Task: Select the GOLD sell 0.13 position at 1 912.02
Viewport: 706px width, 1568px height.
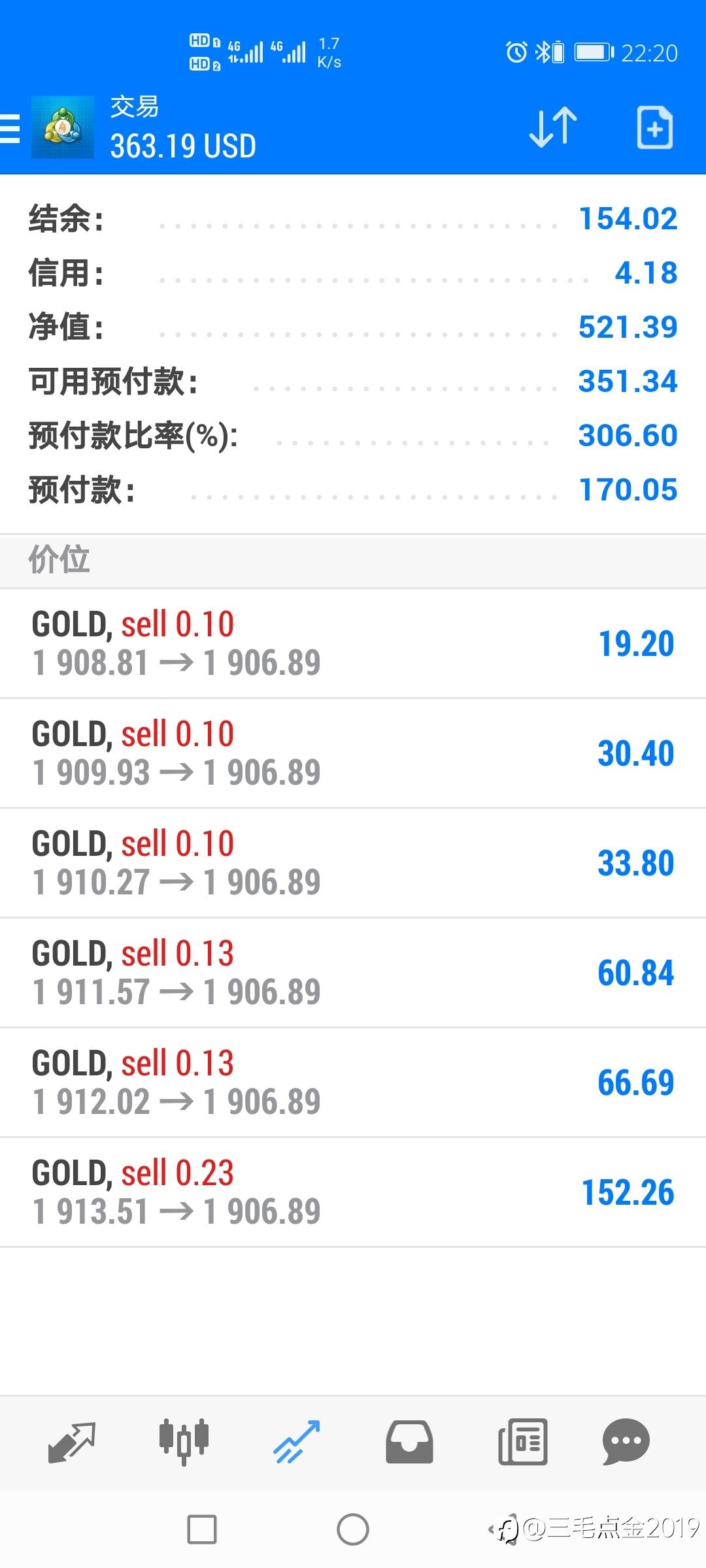Action: coord(353,1083)
